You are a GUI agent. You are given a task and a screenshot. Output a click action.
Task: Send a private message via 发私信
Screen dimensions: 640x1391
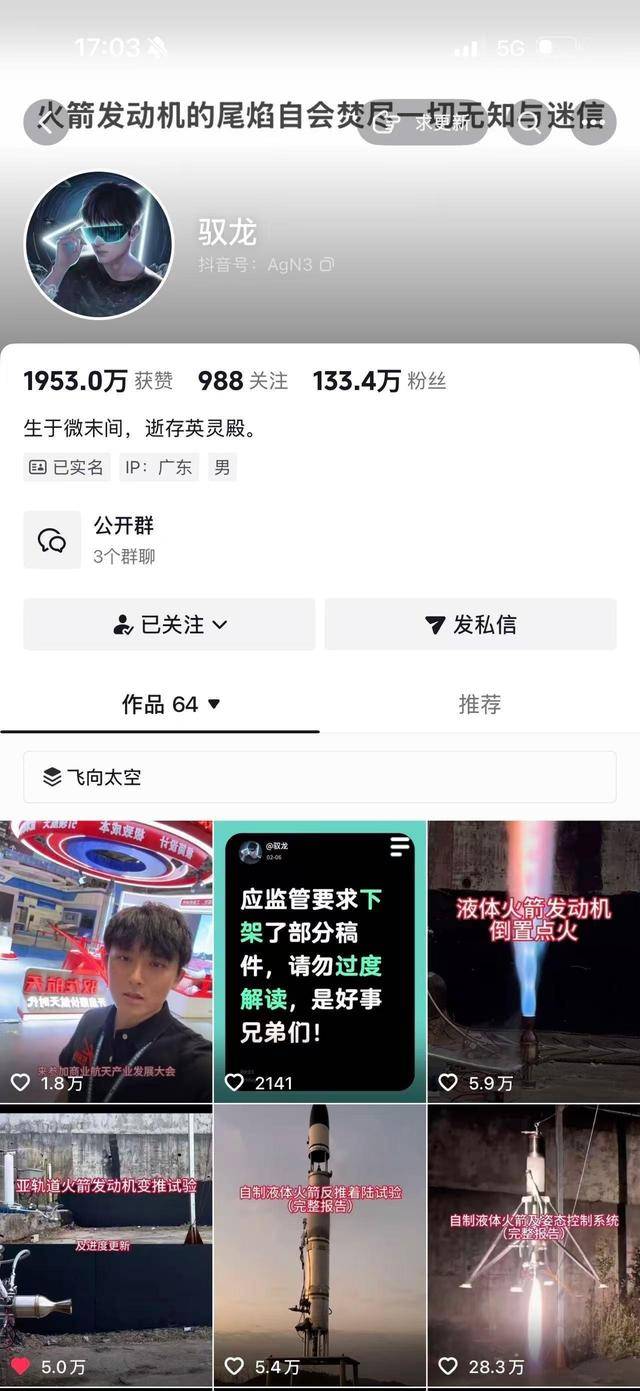click(470, 625)
